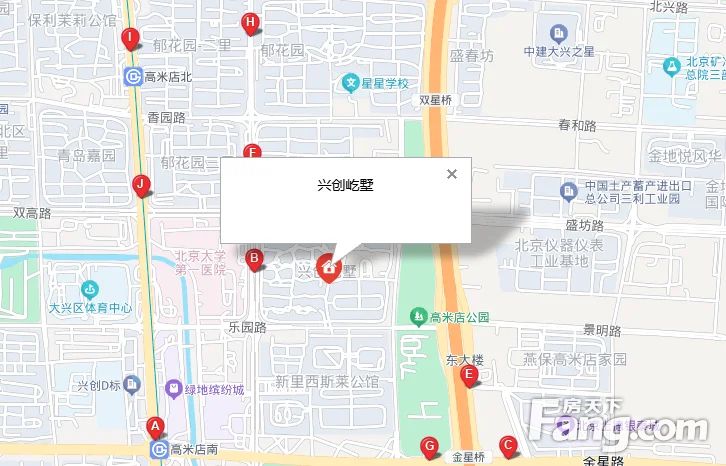Select map marker C near 金星路
Viewport: 726px width, 466px height.
[x=507, y=445]
